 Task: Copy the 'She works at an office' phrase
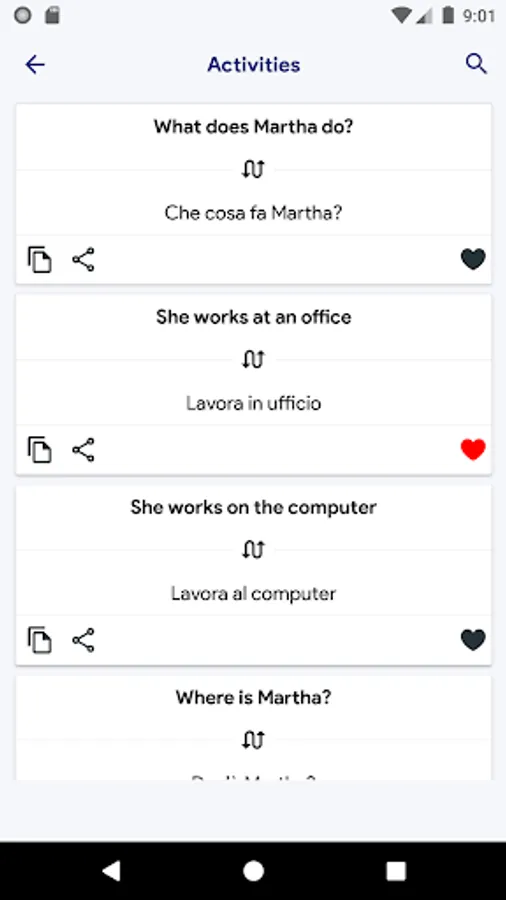tap(40, 449)
